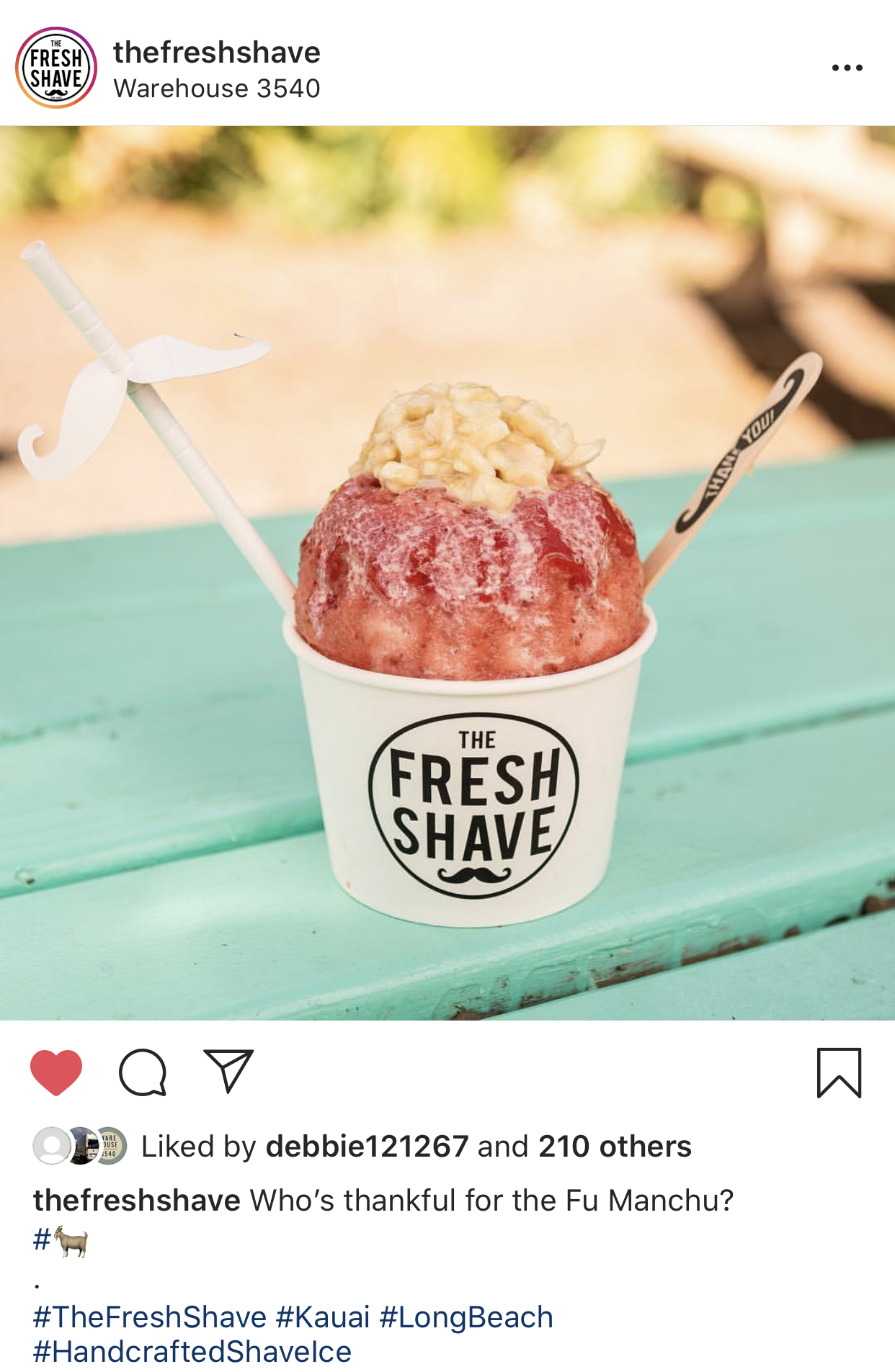Open thefreshshave username in the header
895x1372 pixels.
point(216,53)
